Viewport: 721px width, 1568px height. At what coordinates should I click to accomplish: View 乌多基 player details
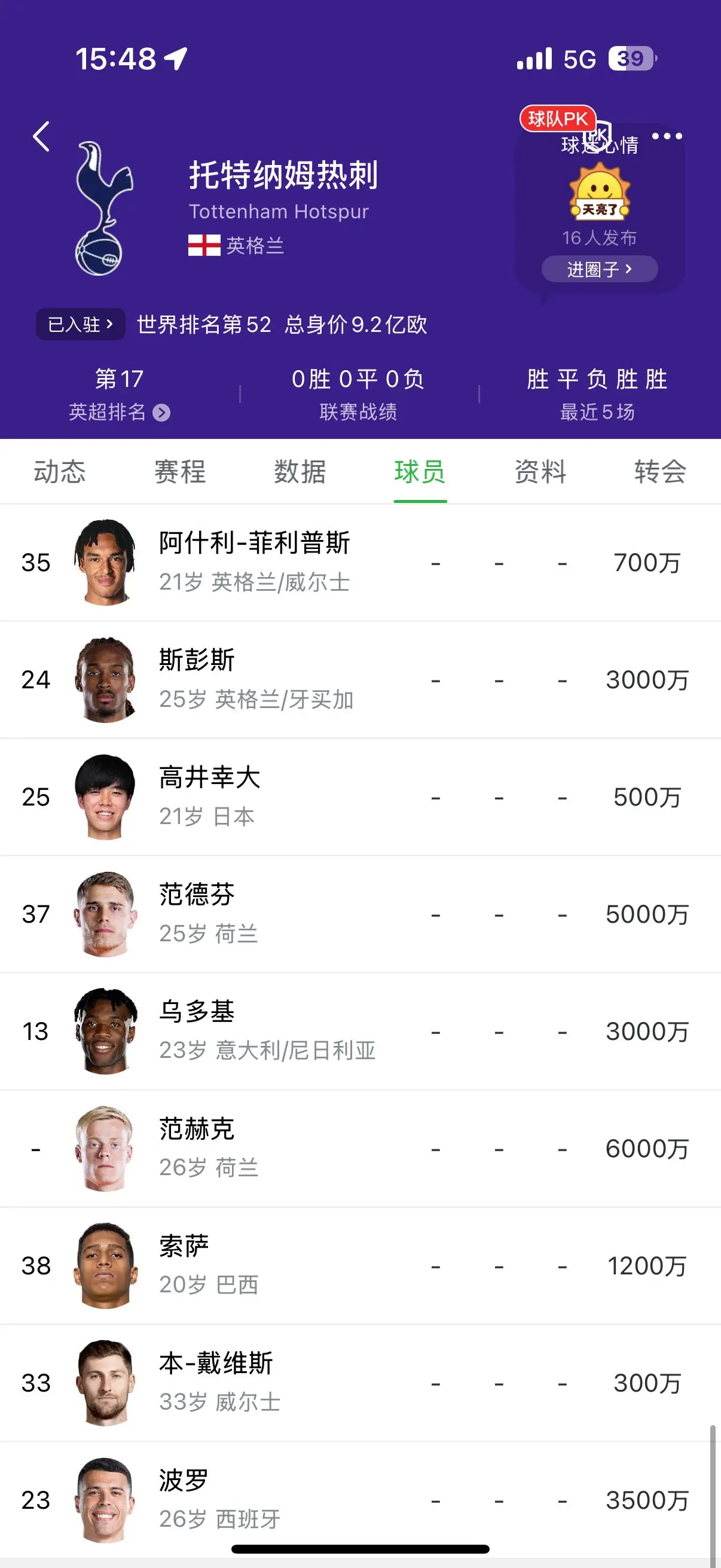tap(360, 1031)
